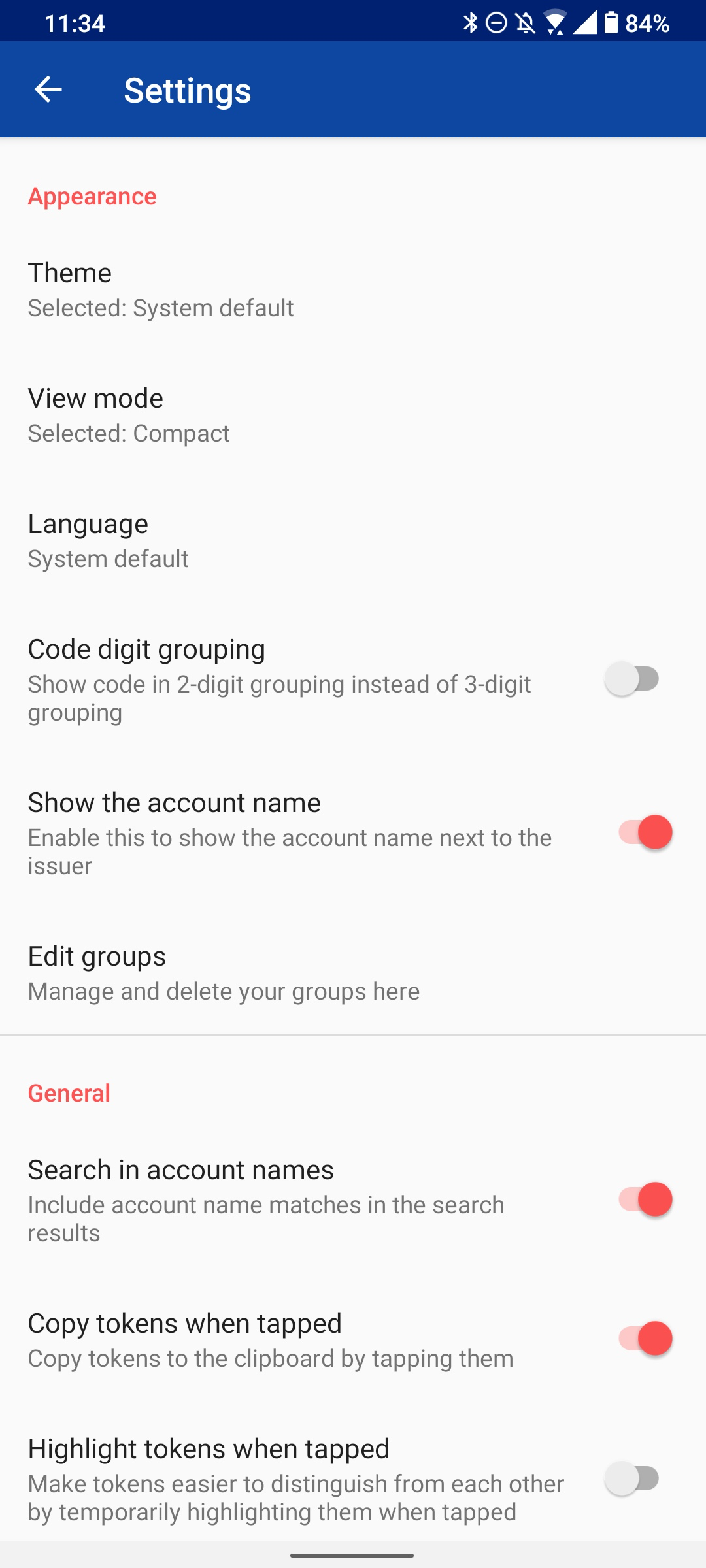Go back from Settings

tap(48, 90)
